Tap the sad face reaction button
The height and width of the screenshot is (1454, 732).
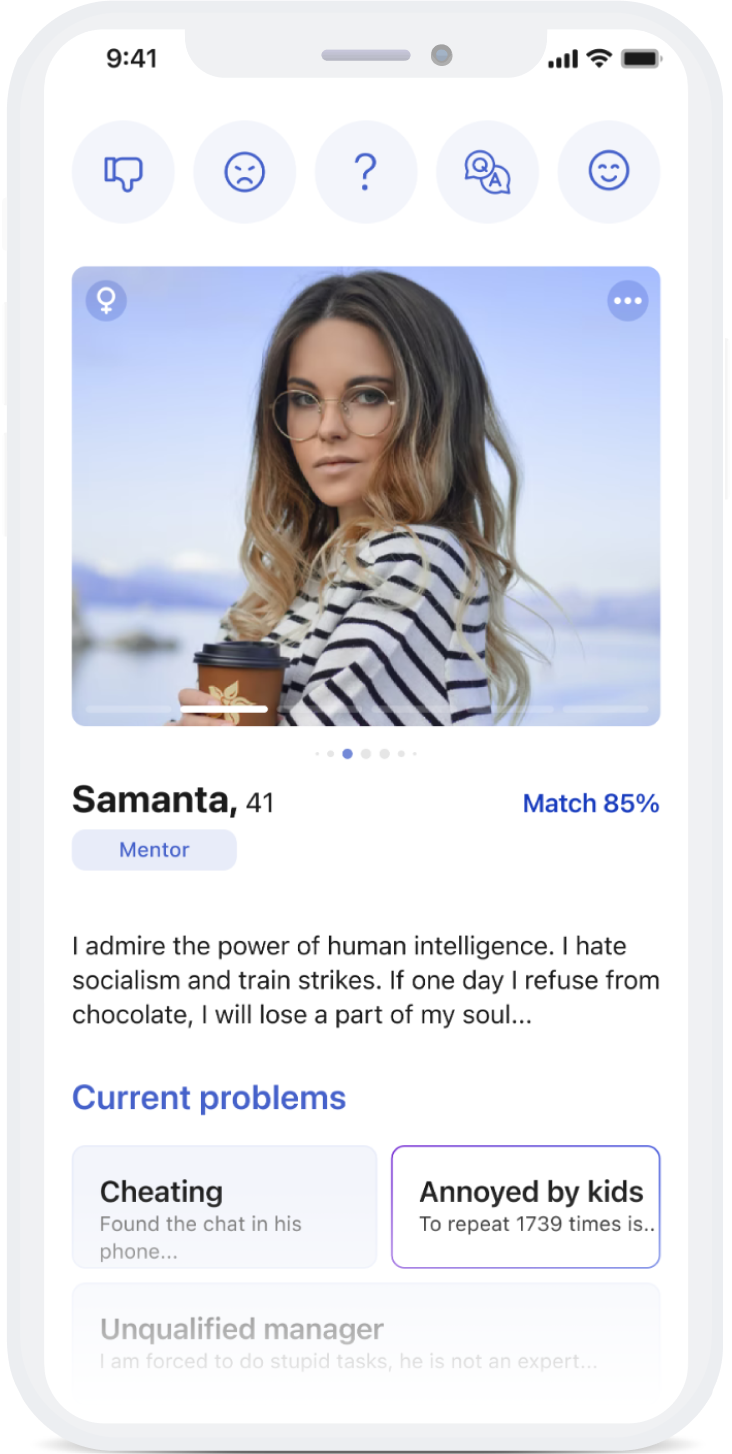point(244,172)
